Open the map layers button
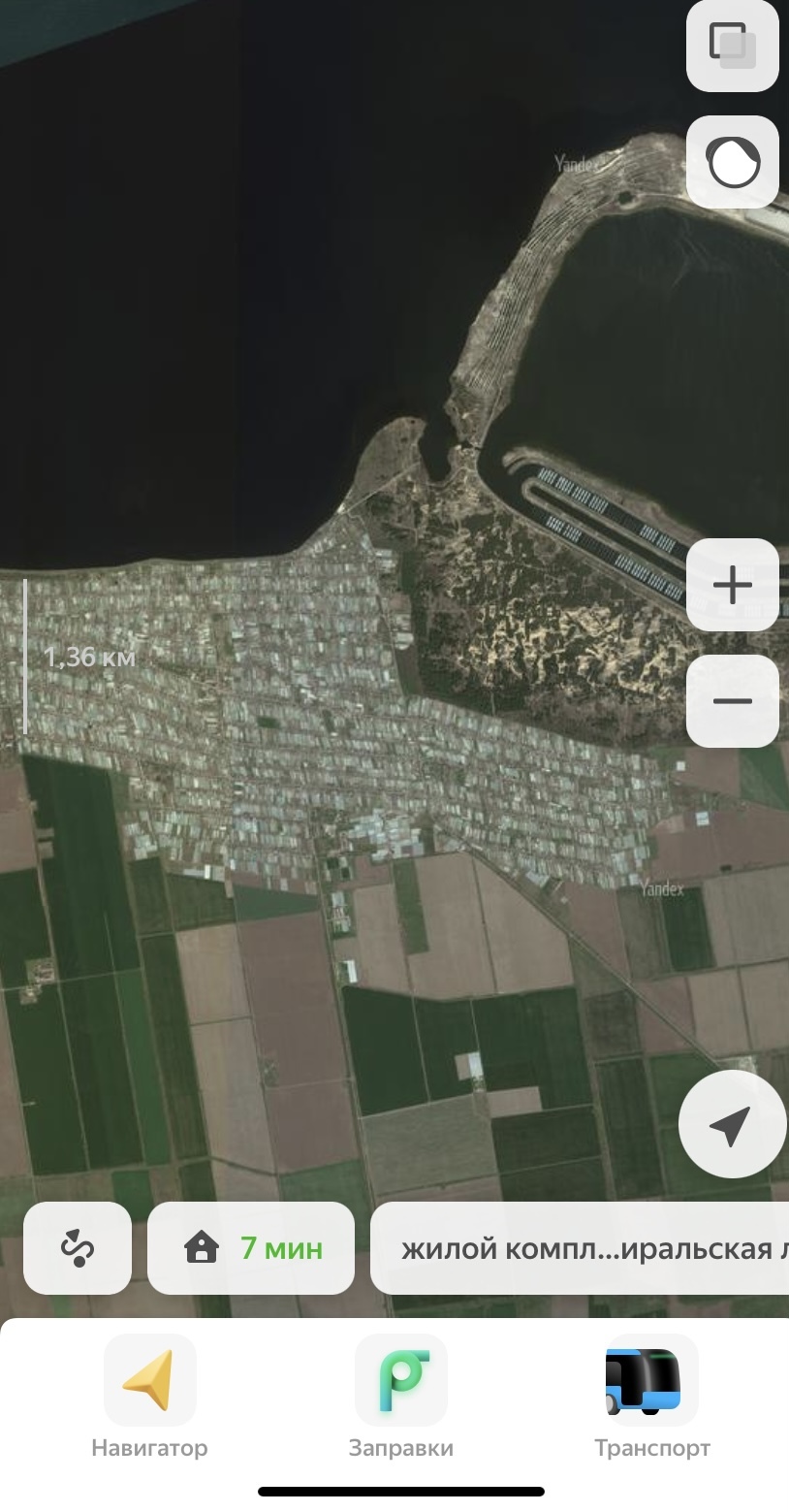 click(732, 46)
